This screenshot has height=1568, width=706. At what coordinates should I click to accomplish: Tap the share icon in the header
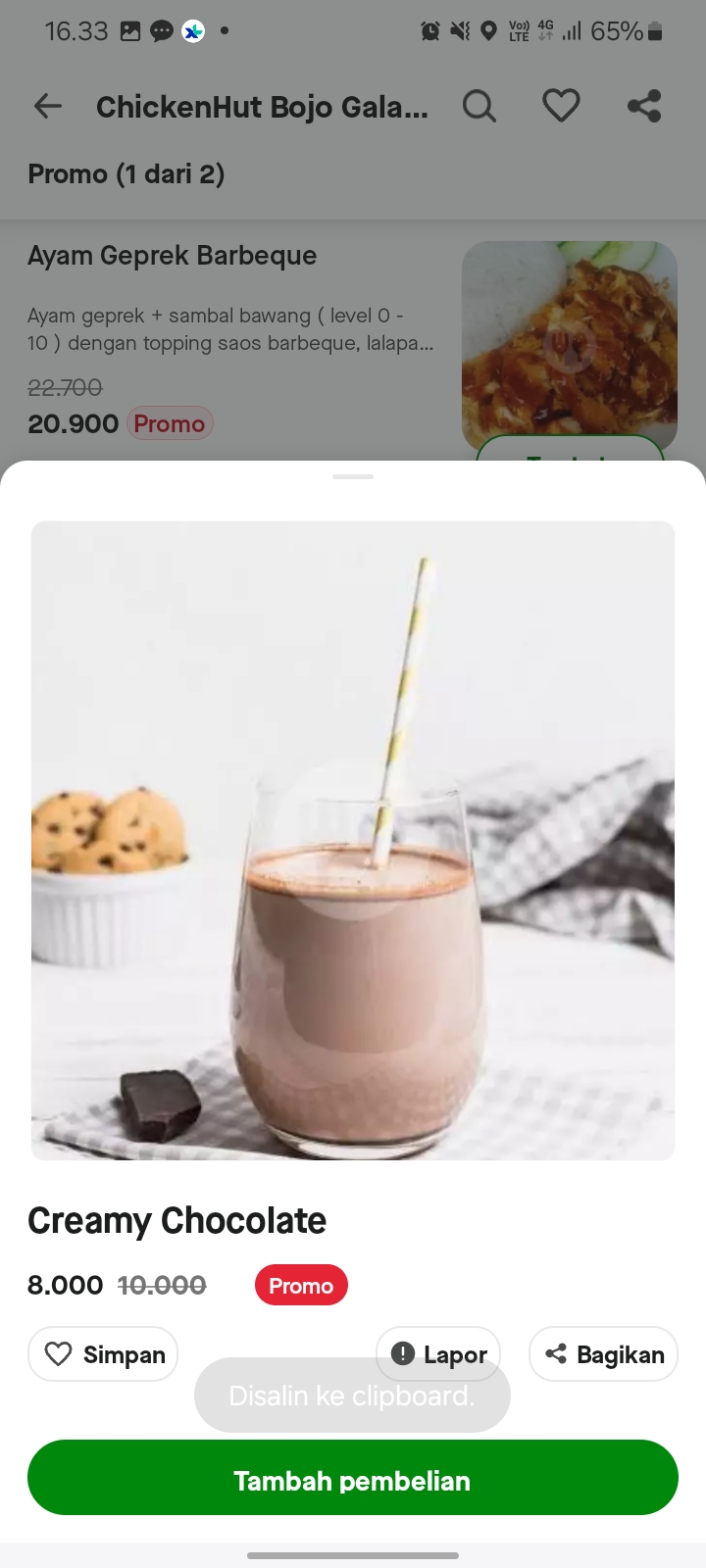[x=644, y=106]
